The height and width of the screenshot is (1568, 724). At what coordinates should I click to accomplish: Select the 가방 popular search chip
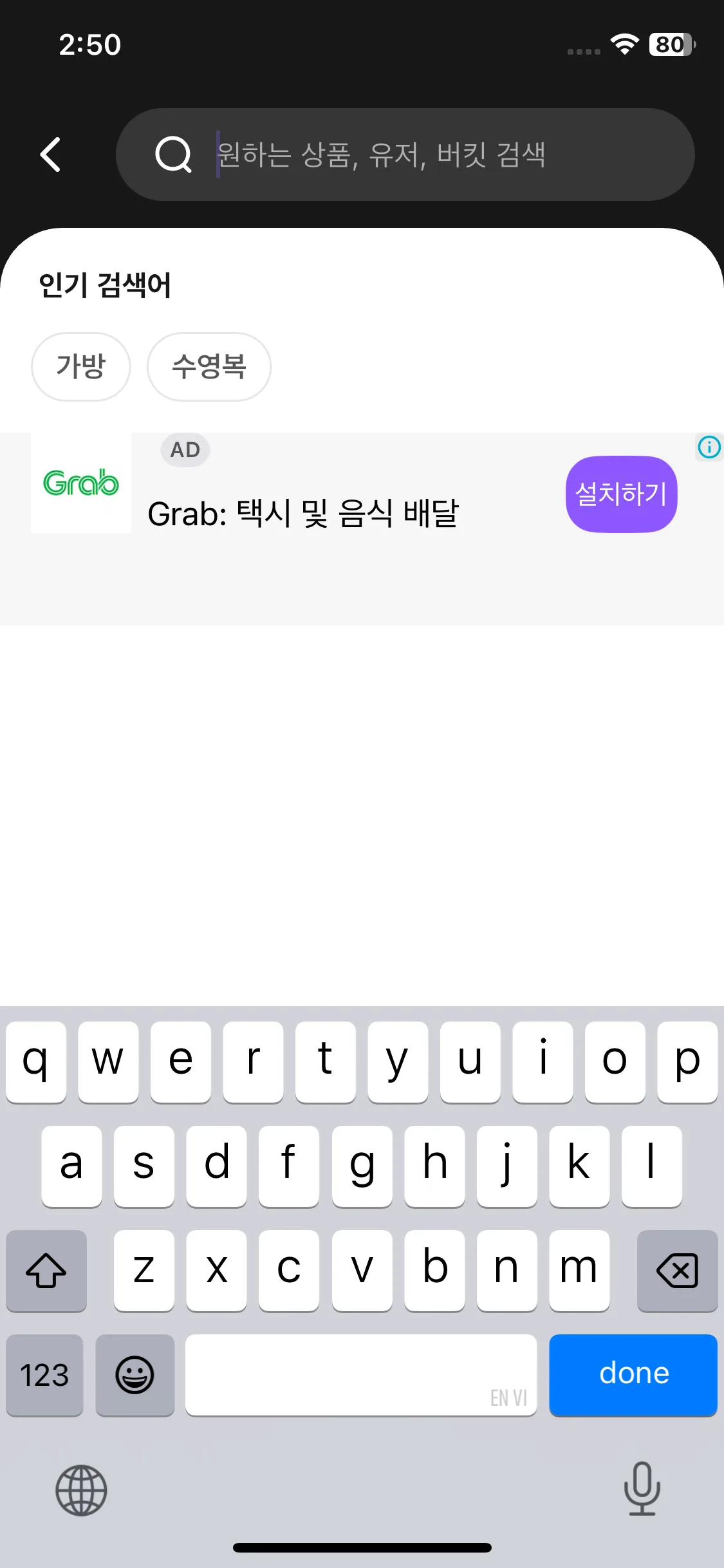click(81, 367)
